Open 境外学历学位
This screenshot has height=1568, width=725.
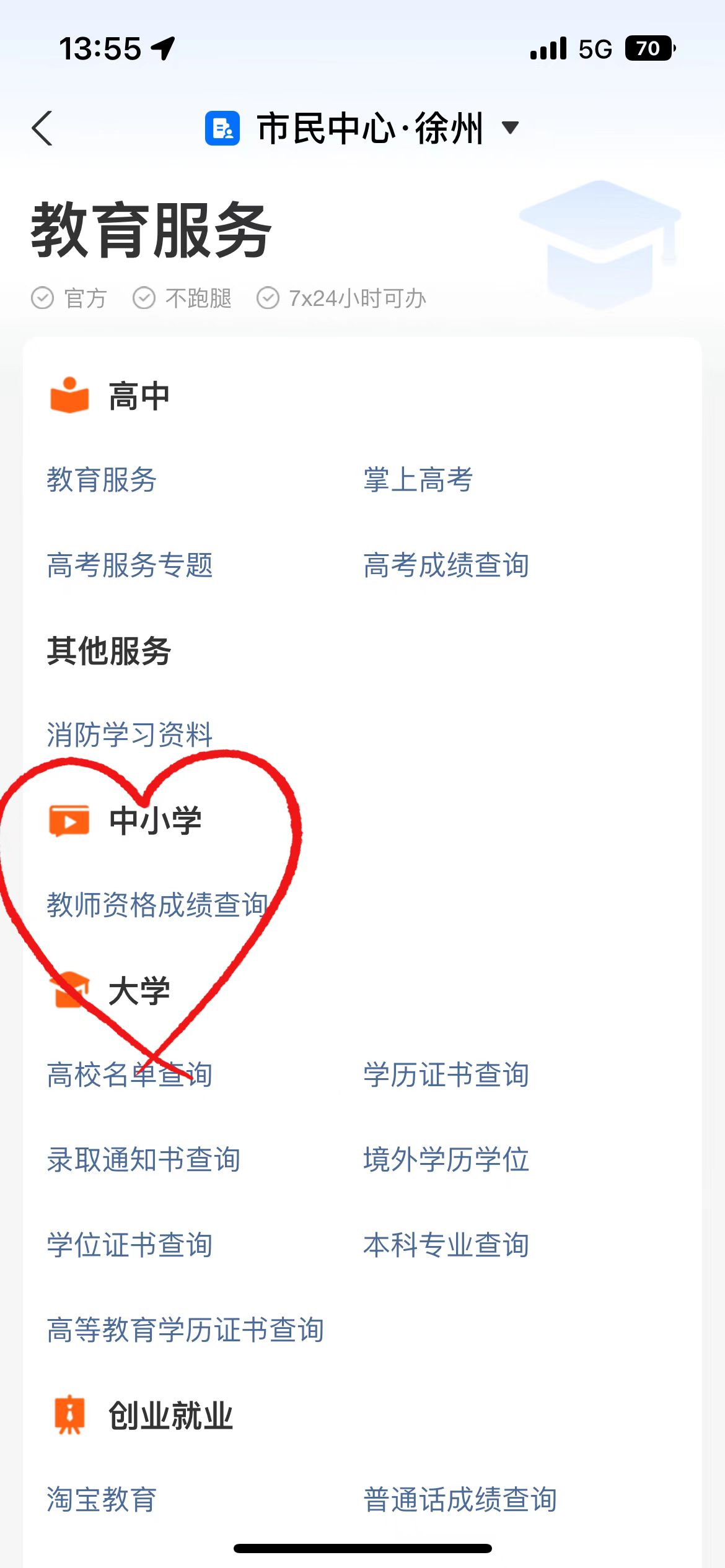[x=446, y=1159]
